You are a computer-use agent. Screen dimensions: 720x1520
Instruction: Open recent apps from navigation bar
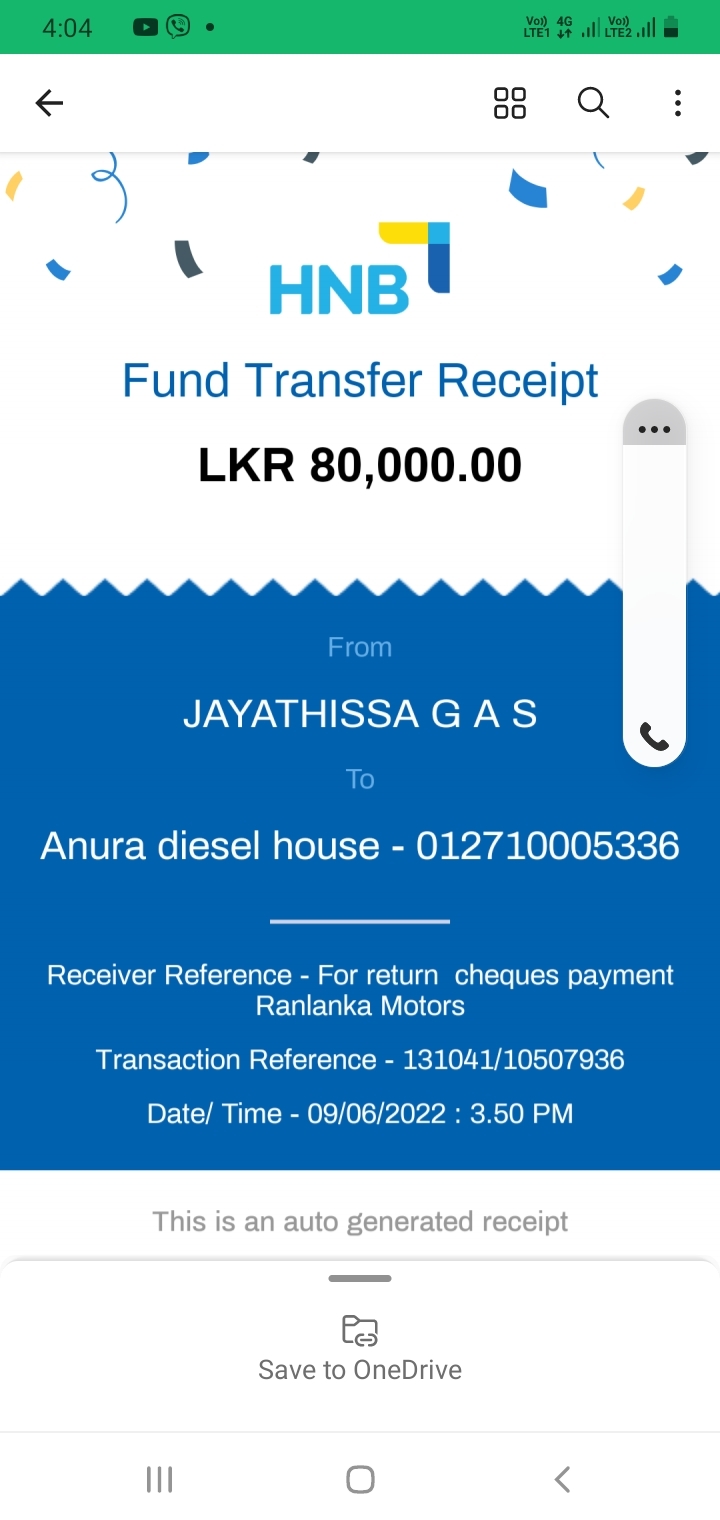click(160, 1479)
